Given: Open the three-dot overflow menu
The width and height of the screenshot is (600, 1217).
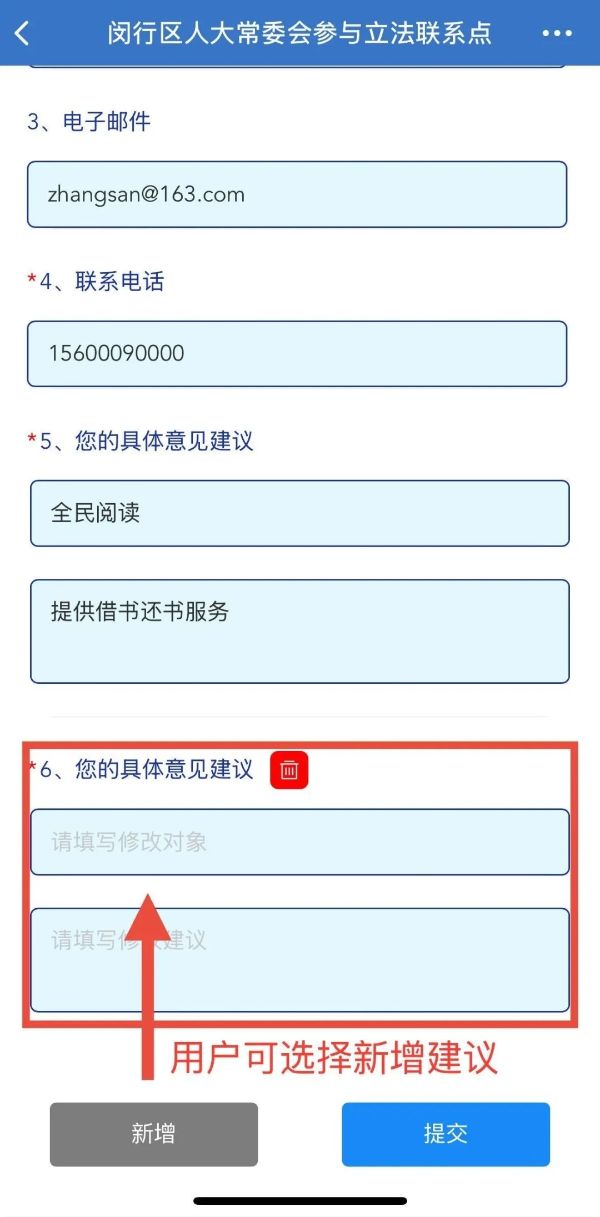Looking at the screenshot, I should pos(557,33).
